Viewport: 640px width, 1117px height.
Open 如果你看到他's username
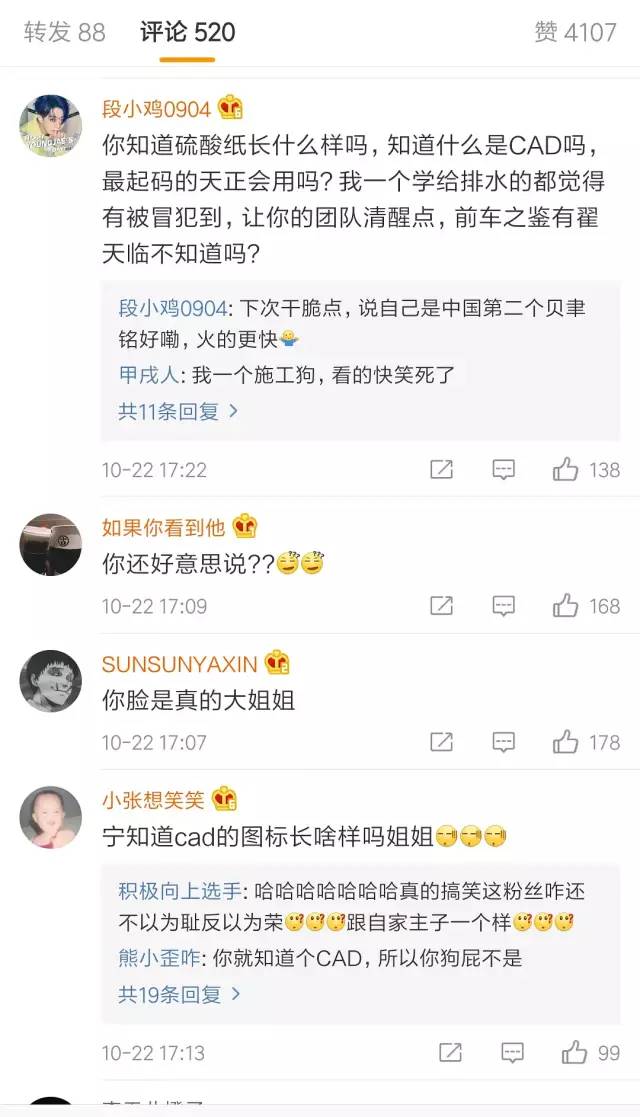(x=163, y=526)
